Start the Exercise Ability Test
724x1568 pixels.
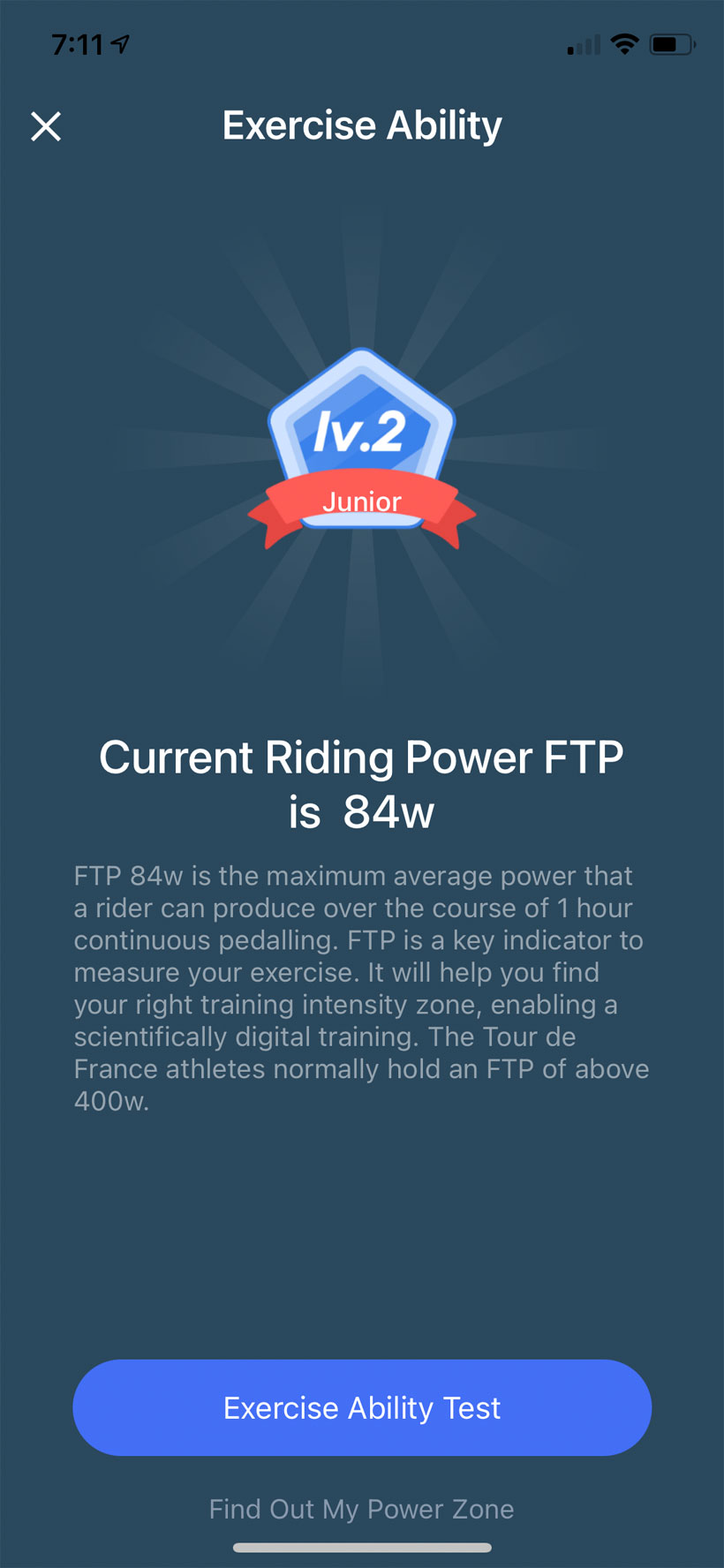click(x=362, y=1407)
